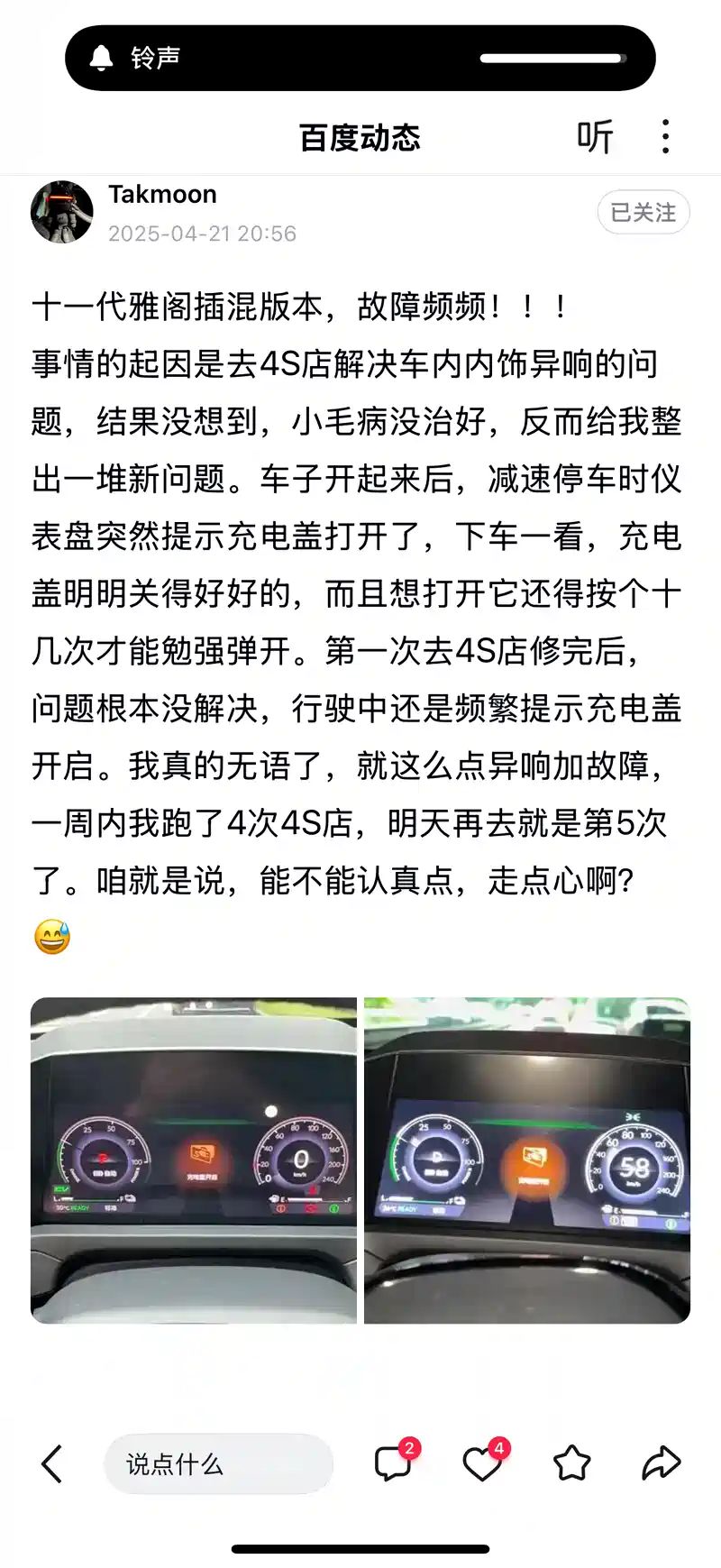Open the three-dot overflow menu

tap(665, 137)
